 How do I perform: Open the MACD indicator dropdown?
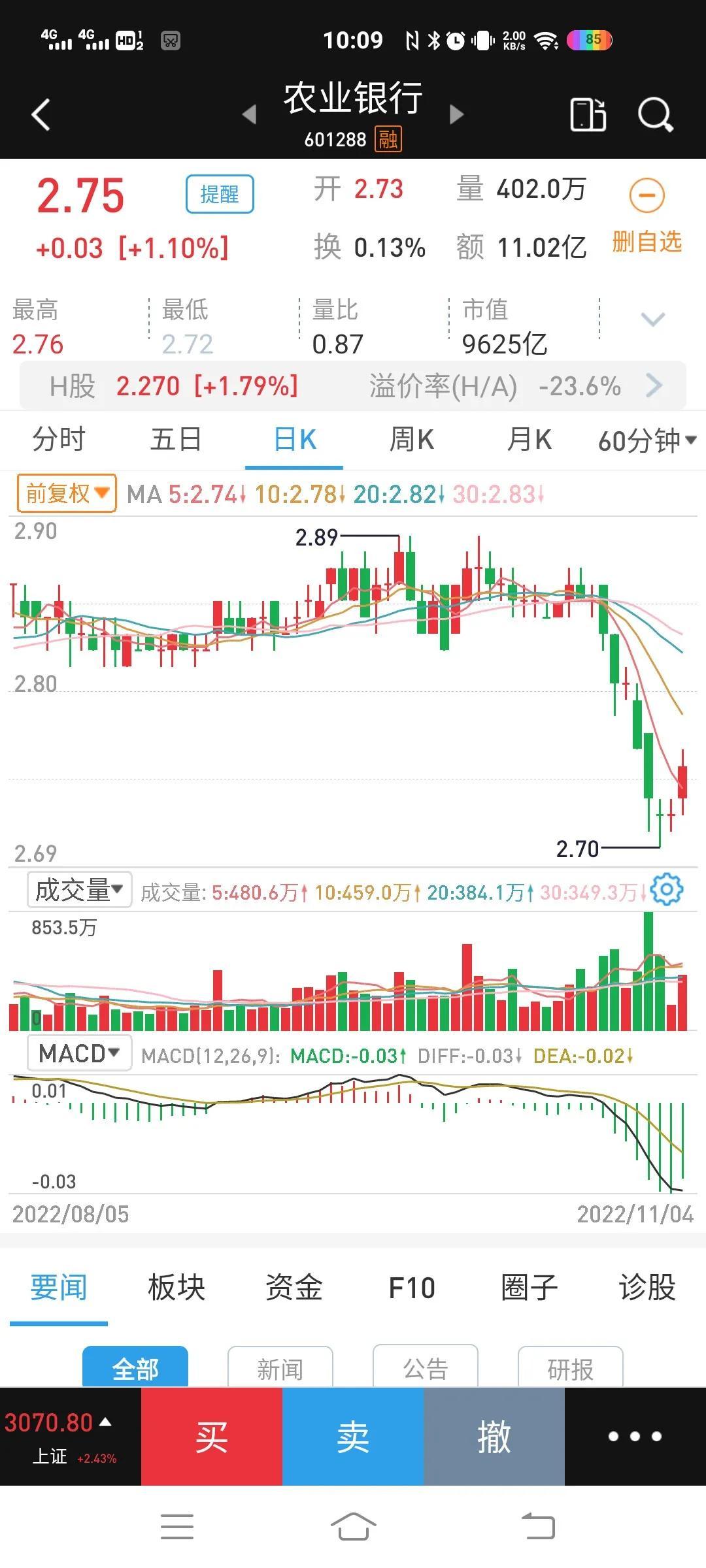pyautogui.click(x=79, y=1053)
